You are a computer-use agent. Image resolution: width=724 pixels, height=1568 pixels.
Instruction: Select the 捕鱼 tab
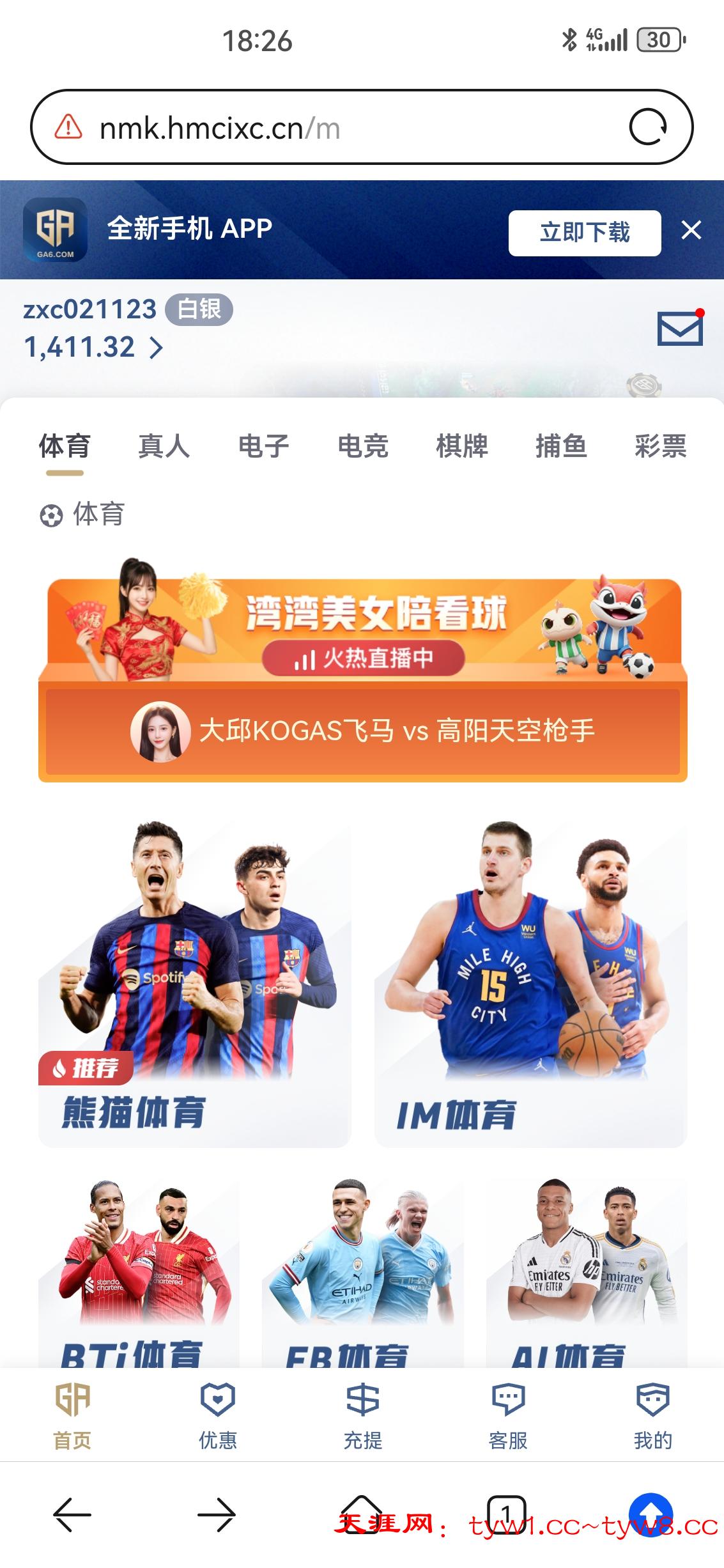tap(561, 446)
